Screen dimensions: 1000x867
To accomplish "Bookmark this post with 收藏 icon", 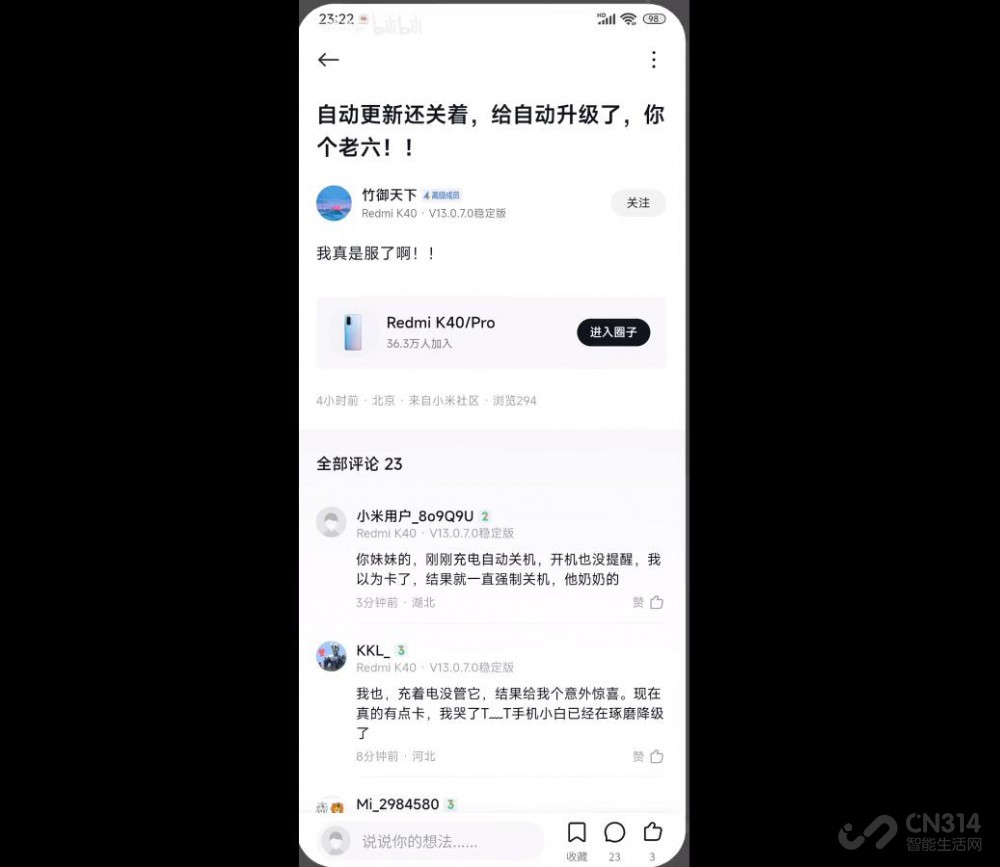I will (577, 833).
